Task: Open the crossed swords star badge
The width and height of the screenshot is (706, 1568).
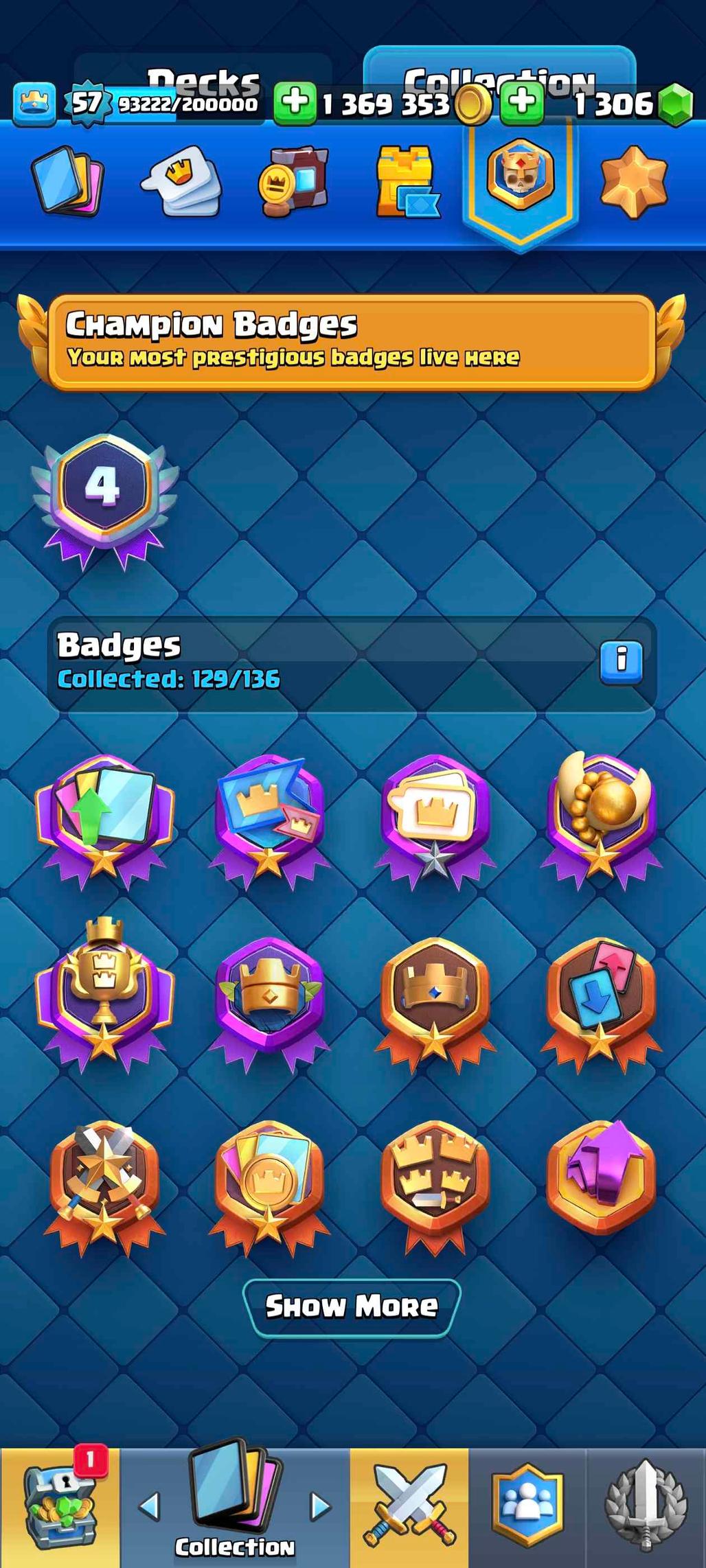Action: [104, 1181]
